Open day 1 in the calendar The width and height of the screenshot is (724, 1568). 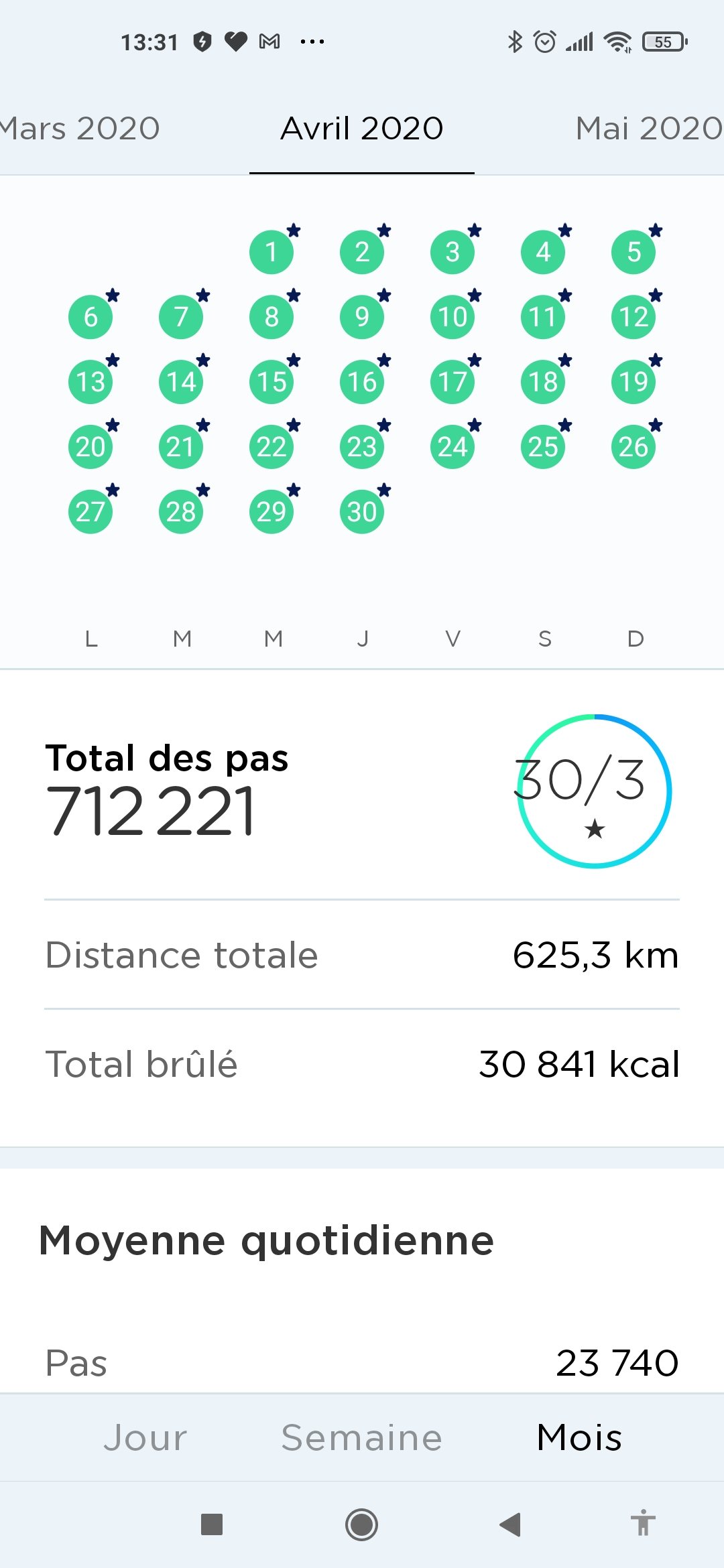tap(271, 252)
